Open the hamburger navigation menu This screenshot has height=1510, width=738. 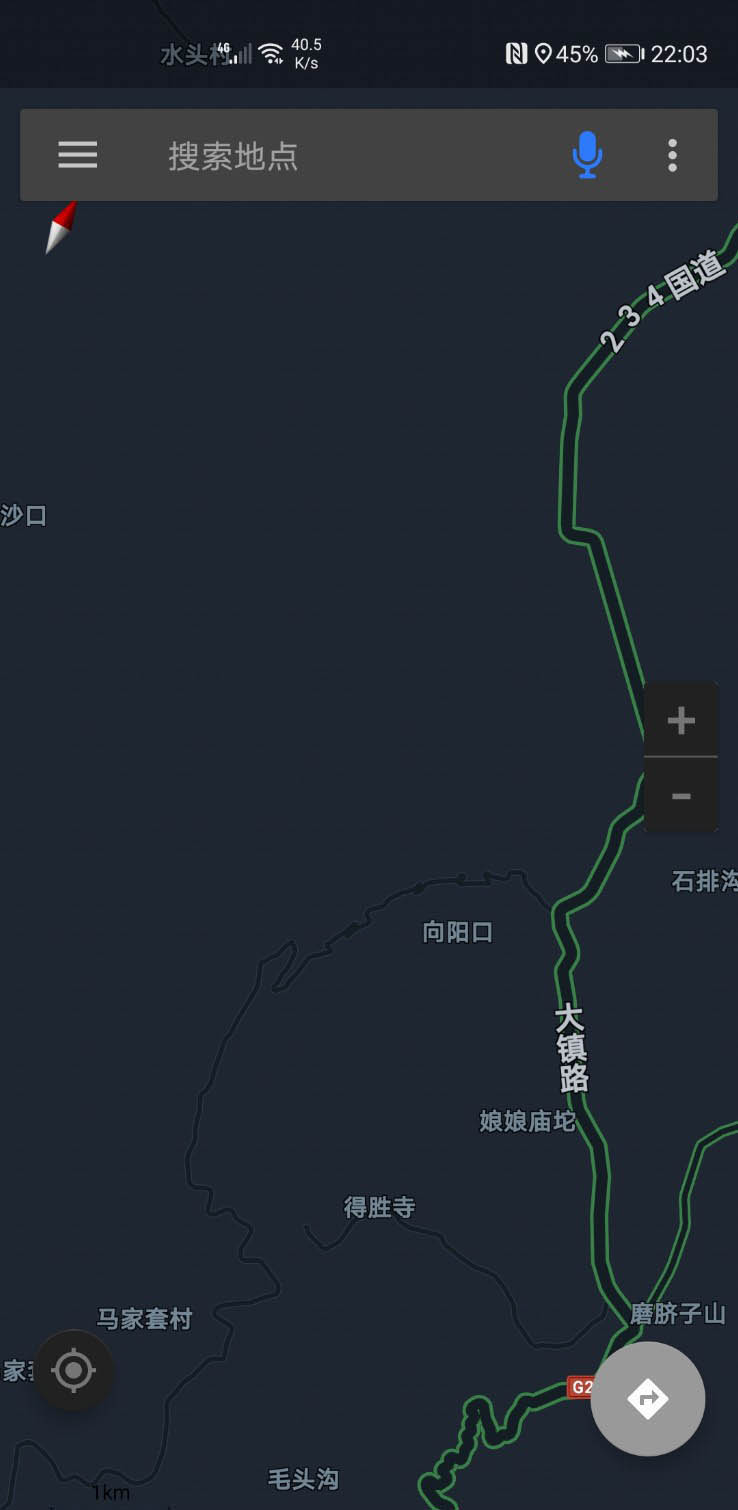(77, 155)
